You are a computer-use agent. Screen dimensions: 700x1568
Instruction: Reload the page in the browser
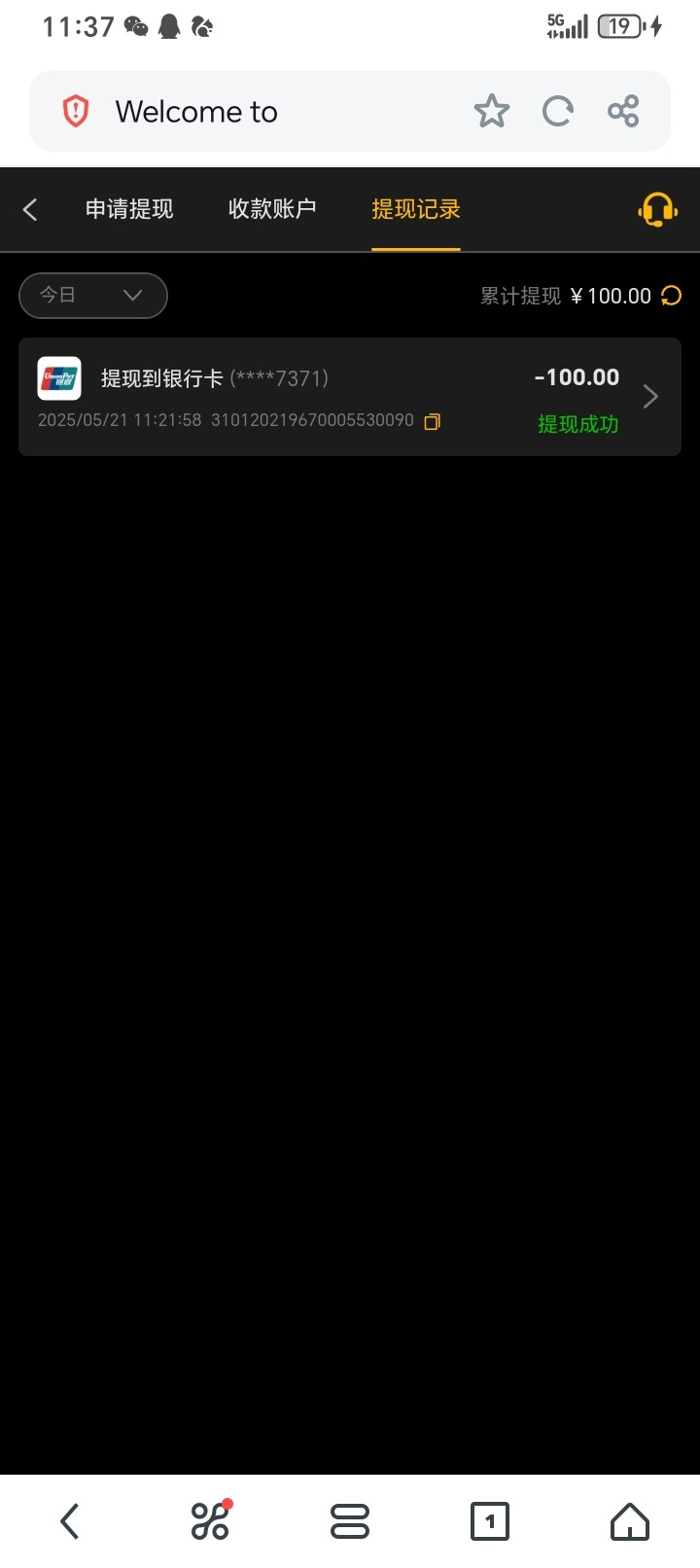557,112
